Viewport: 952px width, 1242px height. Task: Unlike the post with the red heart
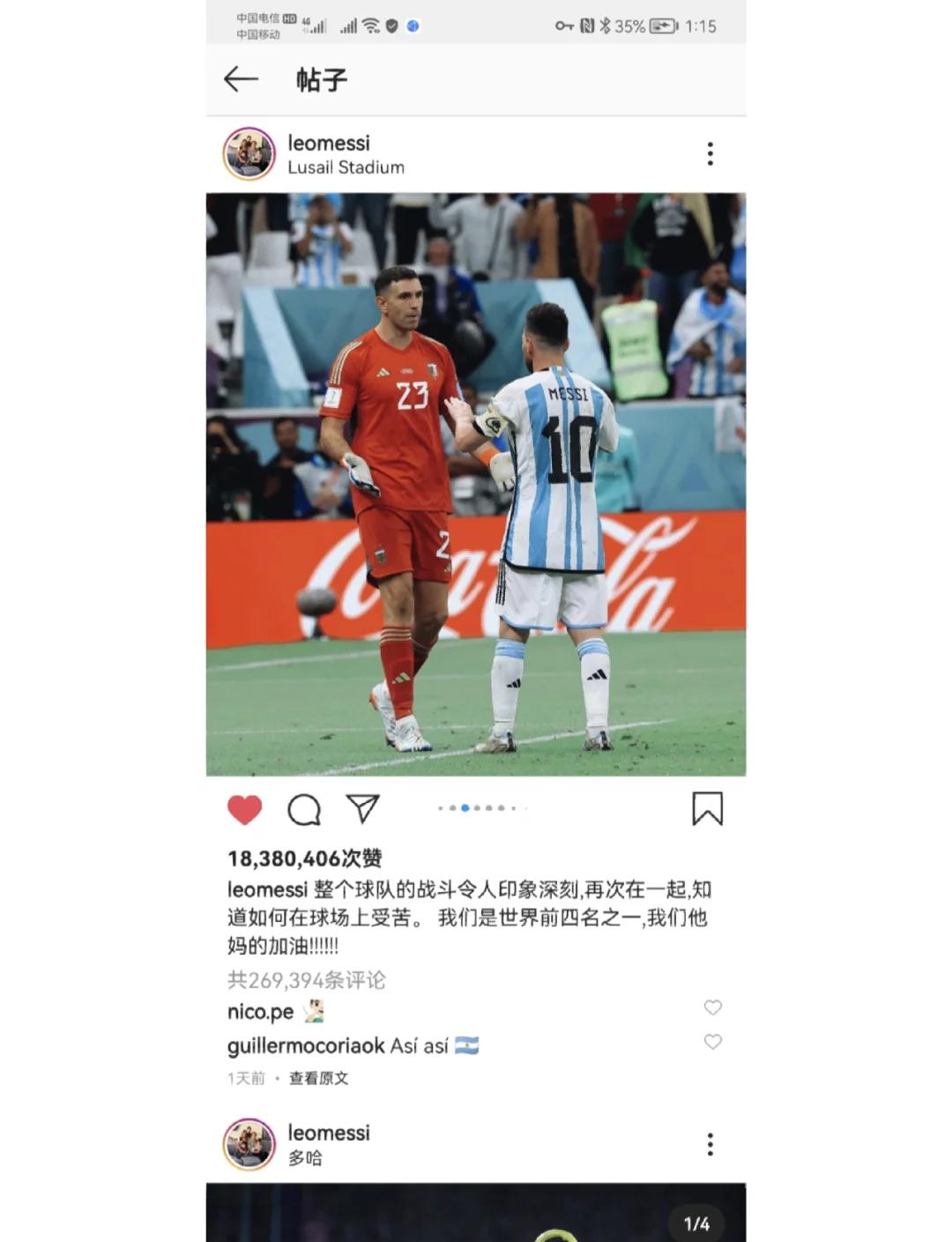point(245,809)
